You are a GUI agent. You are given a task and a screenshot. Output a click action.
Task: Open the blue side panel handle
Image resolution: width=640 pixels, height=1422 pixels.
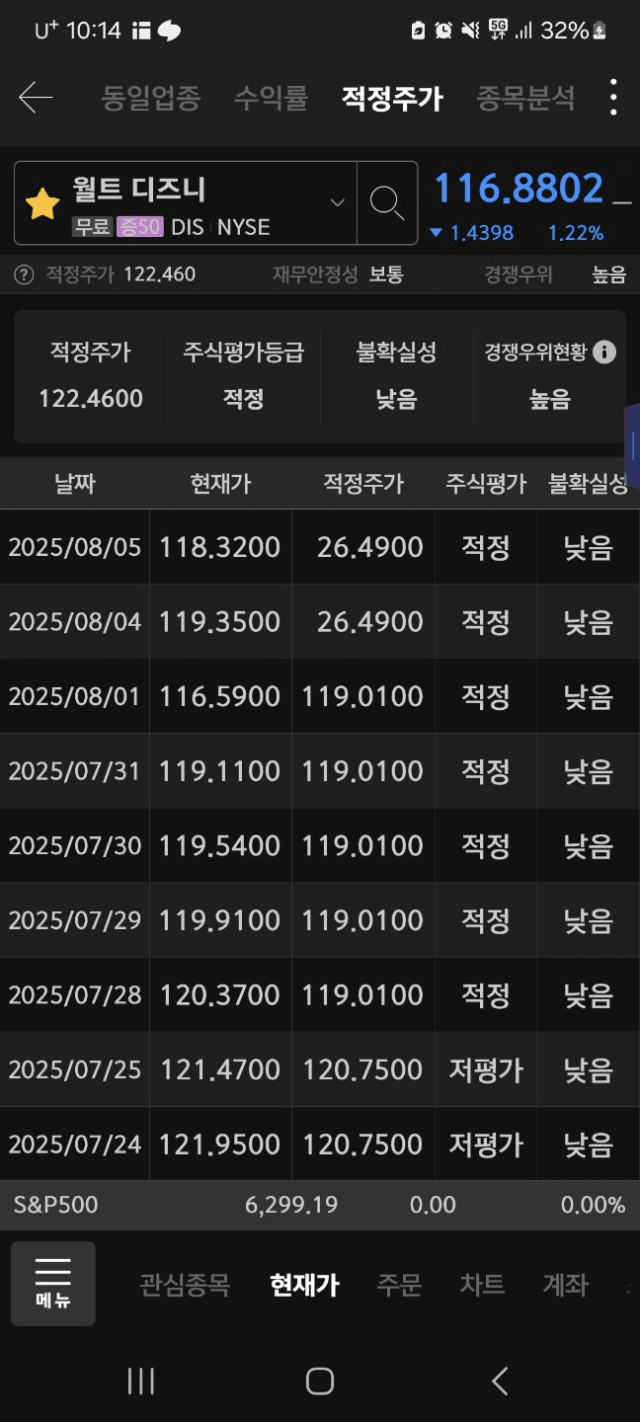(632, 446)
